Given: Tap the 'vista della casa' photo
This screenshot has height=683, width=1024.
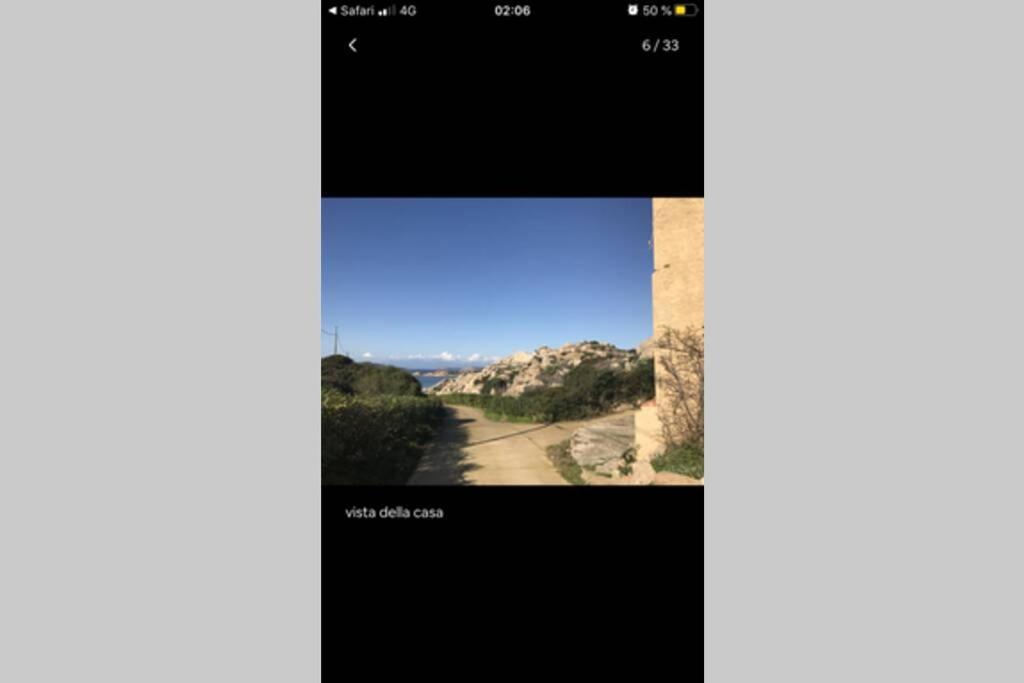Looking at the screenshot, I should pos(512,341).
